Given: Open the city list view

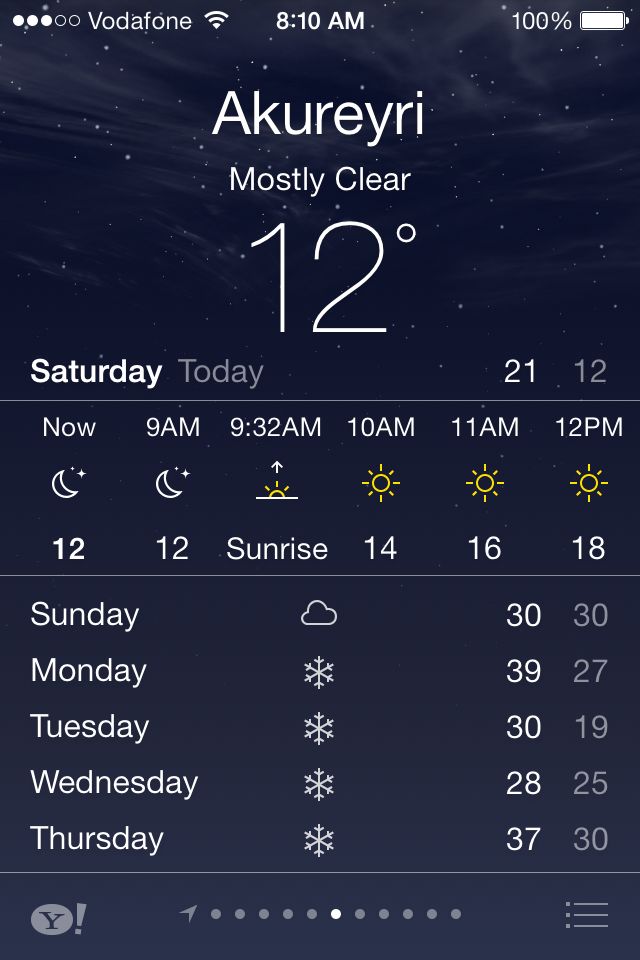Looking at the screenshot, I should pos(587,914).
